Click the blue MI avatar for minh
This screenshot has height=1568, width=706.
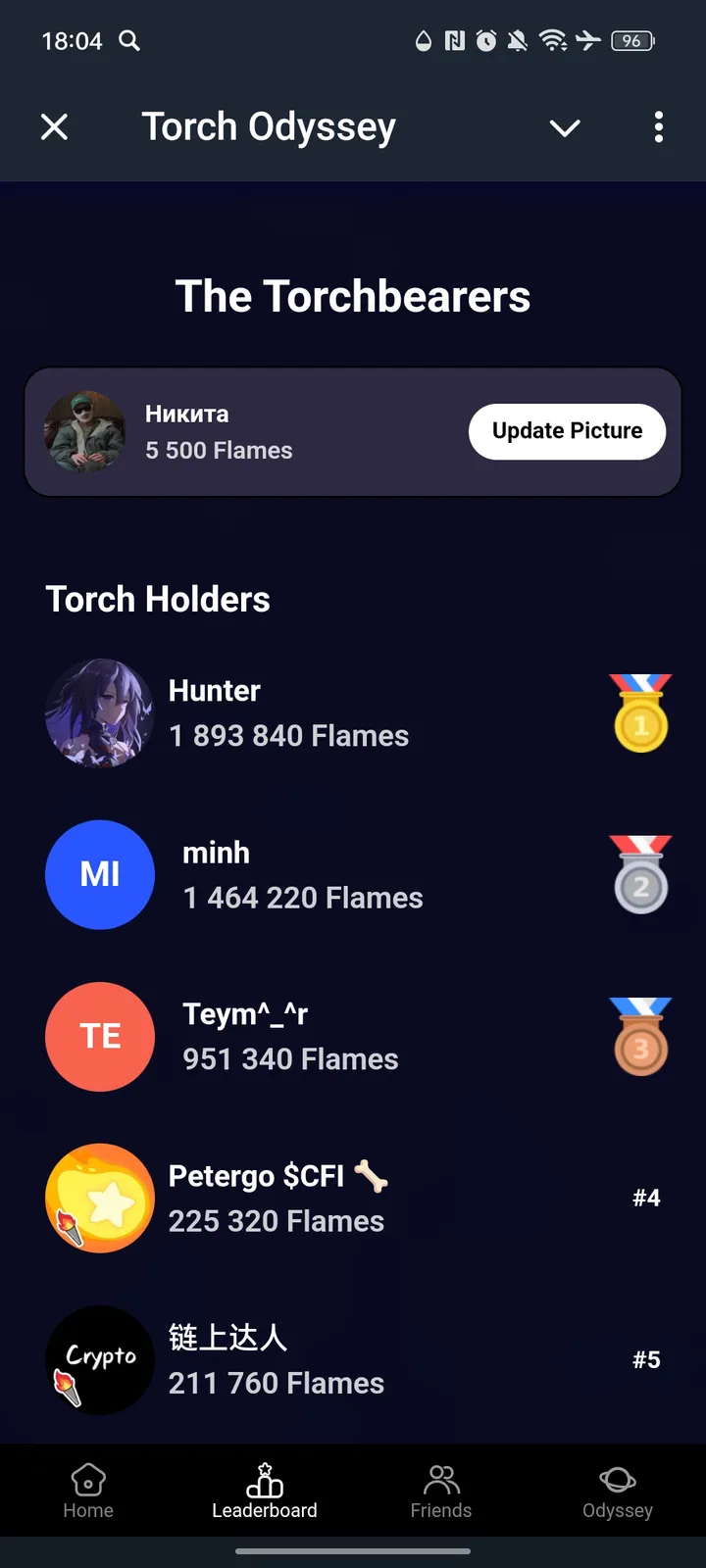point(100,874)
